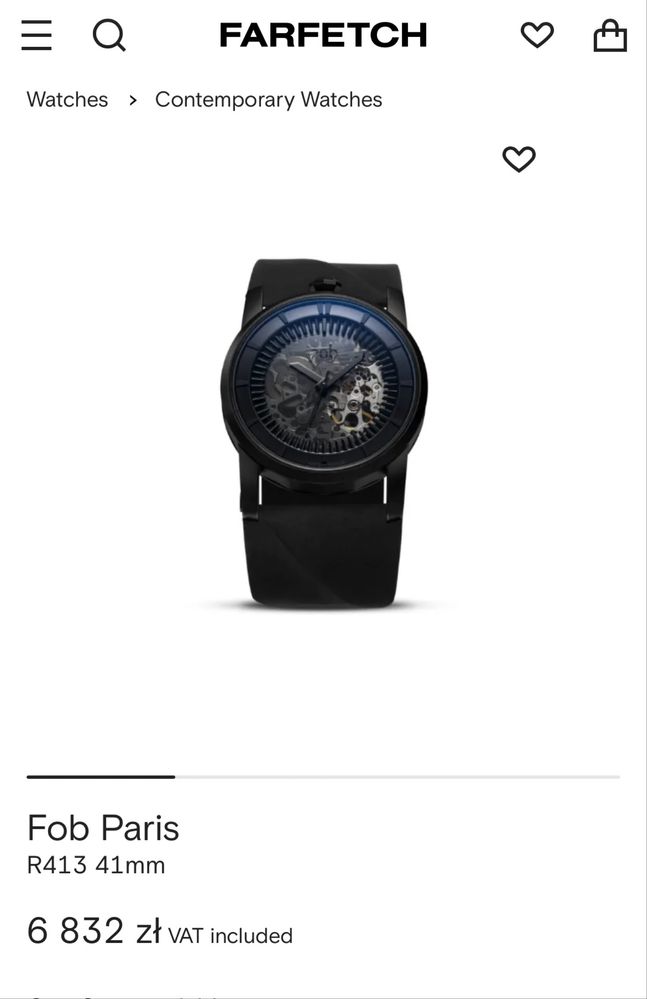The height and width of the screenshot is (999, 647).
Task: Open the watch product image
Action: click(323, 430)
